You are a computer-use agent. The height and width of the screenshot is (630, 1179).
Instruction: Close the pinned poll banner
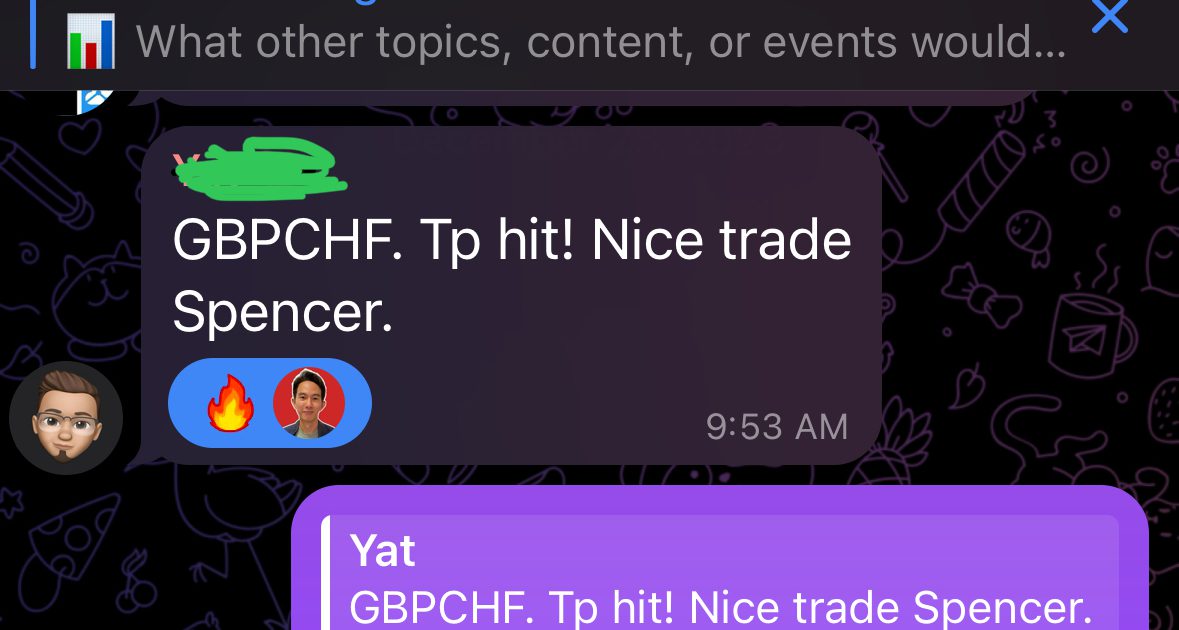[x=1109, y=19]
